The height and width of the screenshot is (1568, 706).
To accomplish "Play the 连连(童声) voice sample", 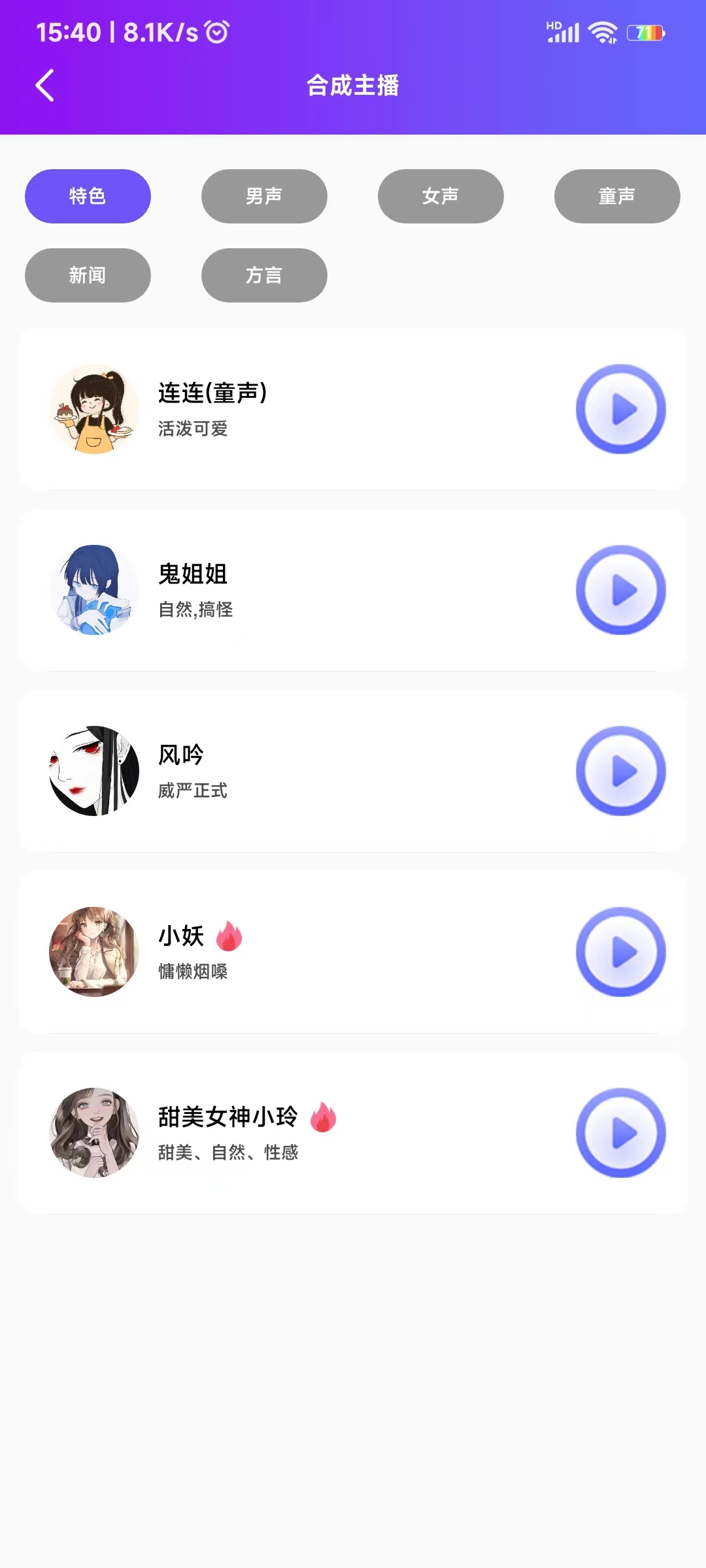I will pyautogui.click(x=620, y=408).
